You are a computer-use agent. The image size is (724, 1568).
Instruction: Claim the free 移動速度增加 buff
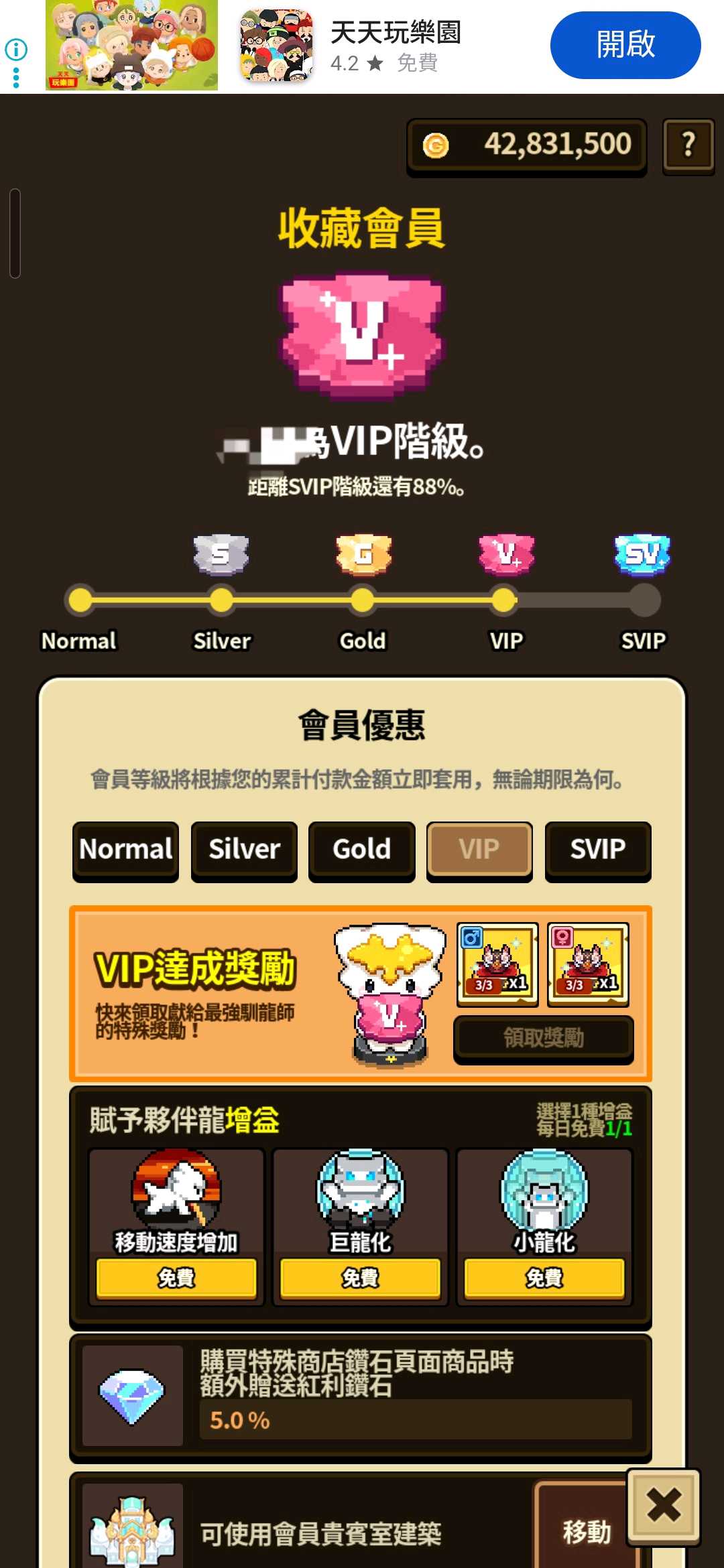[176, 1278]
